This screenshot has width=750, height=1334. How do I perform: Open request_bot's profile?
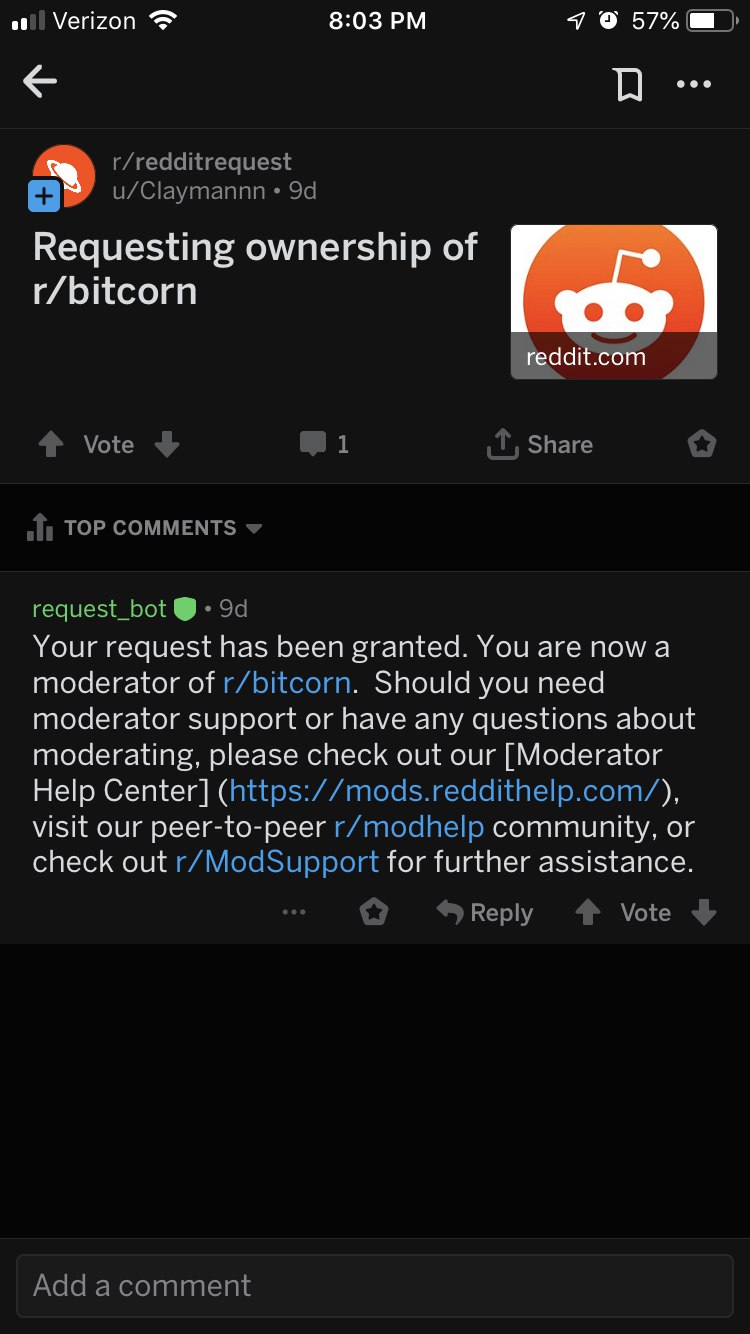[99, 608]
